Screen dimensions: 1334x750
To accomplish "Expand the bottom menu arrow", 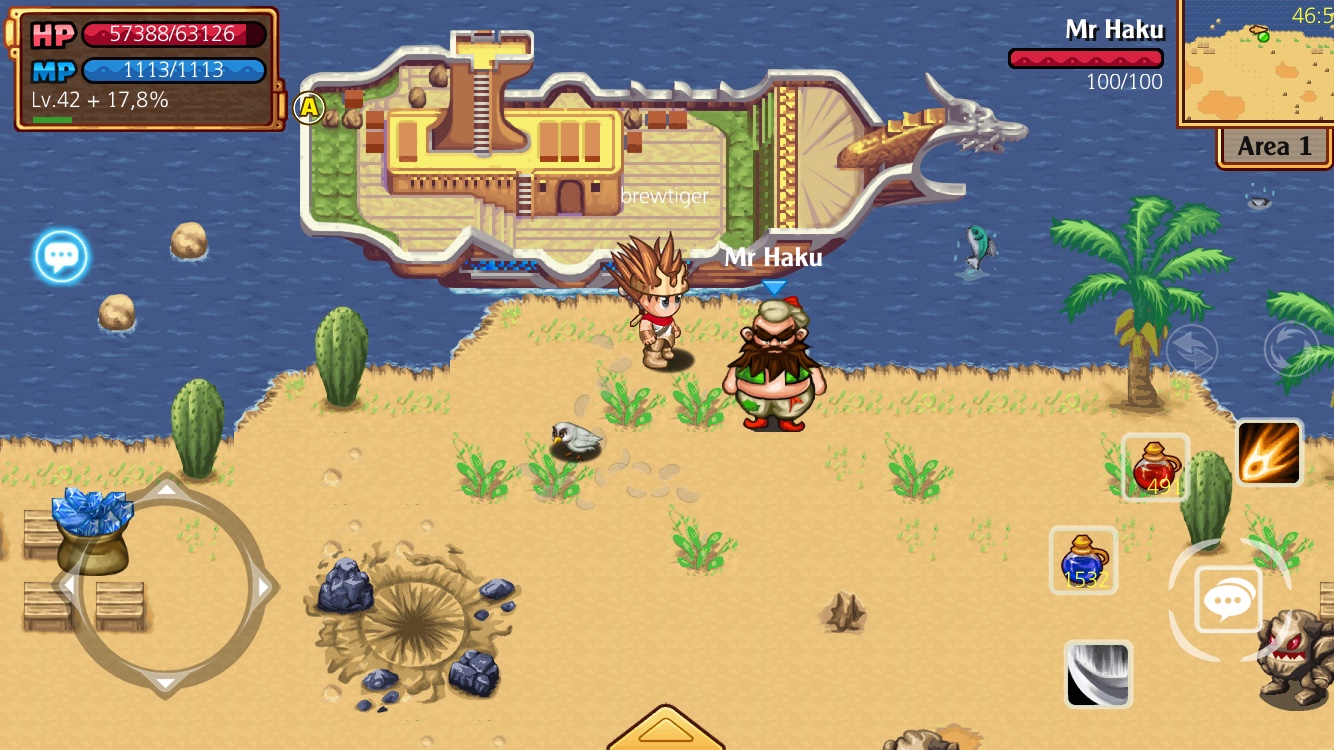I will [665, 730].
